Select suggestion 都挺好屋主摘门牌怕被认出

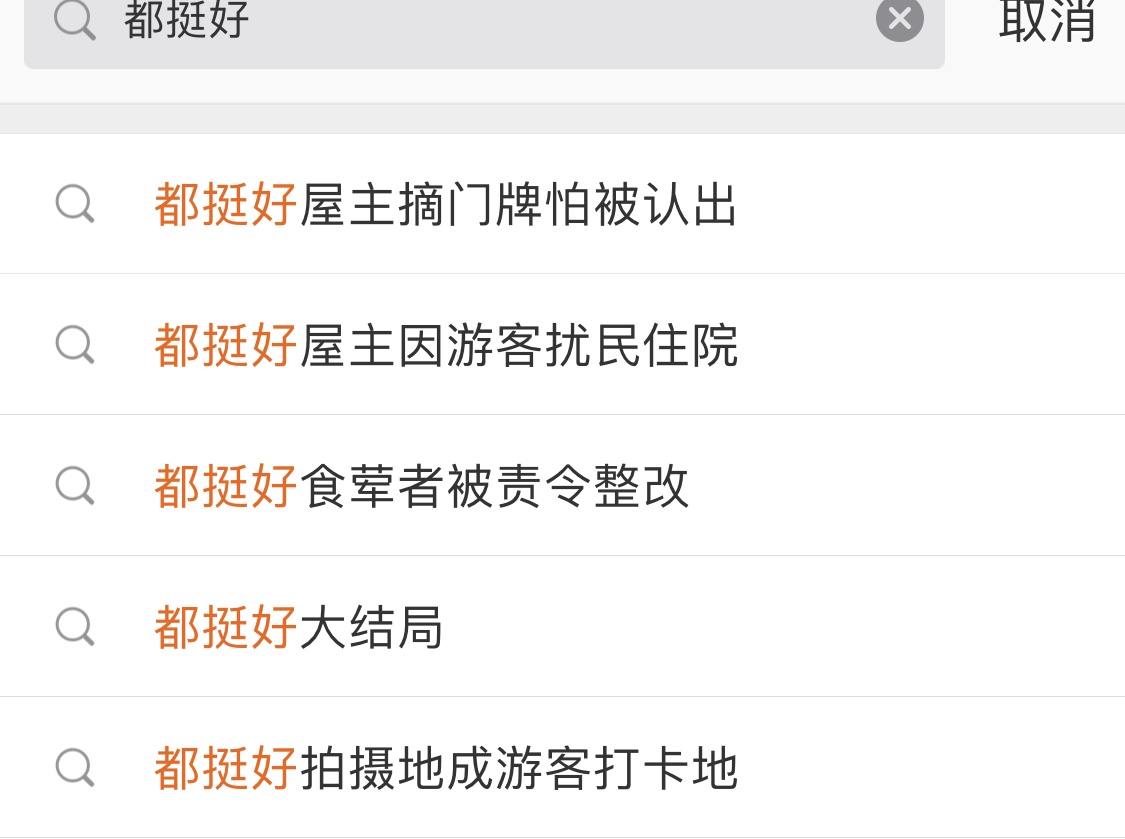tap(446, 204)
